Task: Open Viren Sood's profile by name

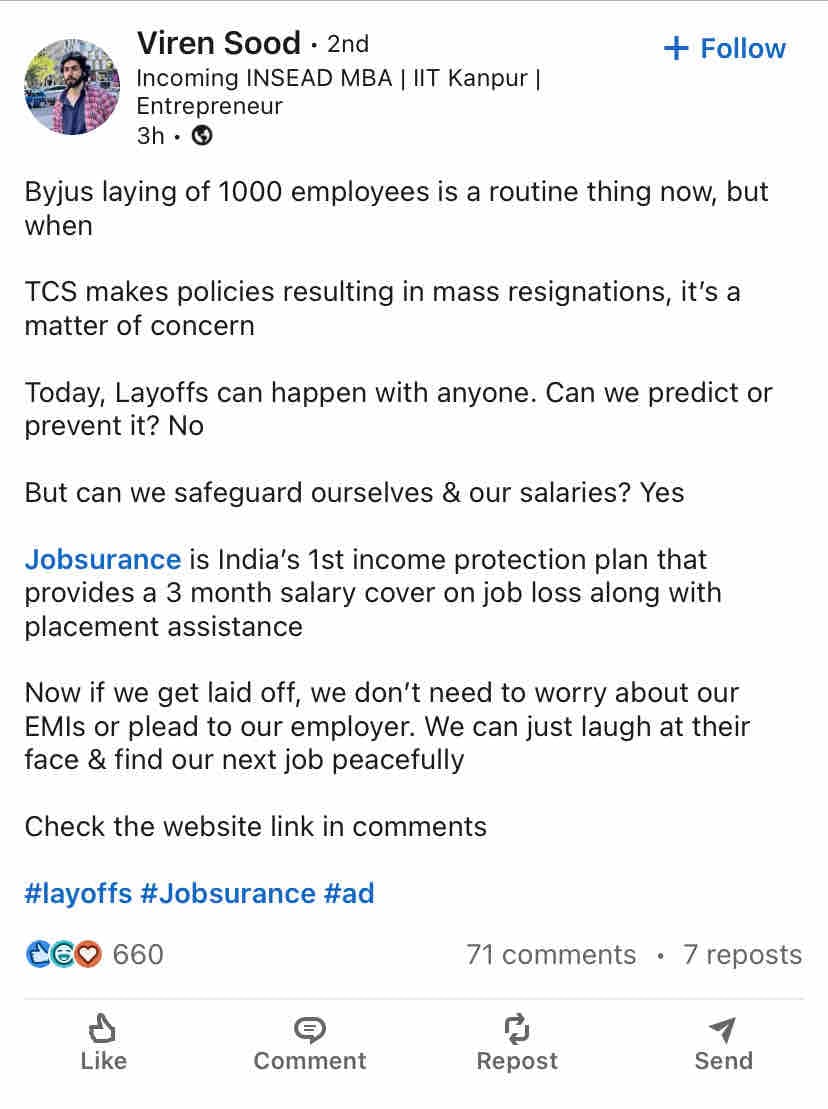Action: point(218,44)
